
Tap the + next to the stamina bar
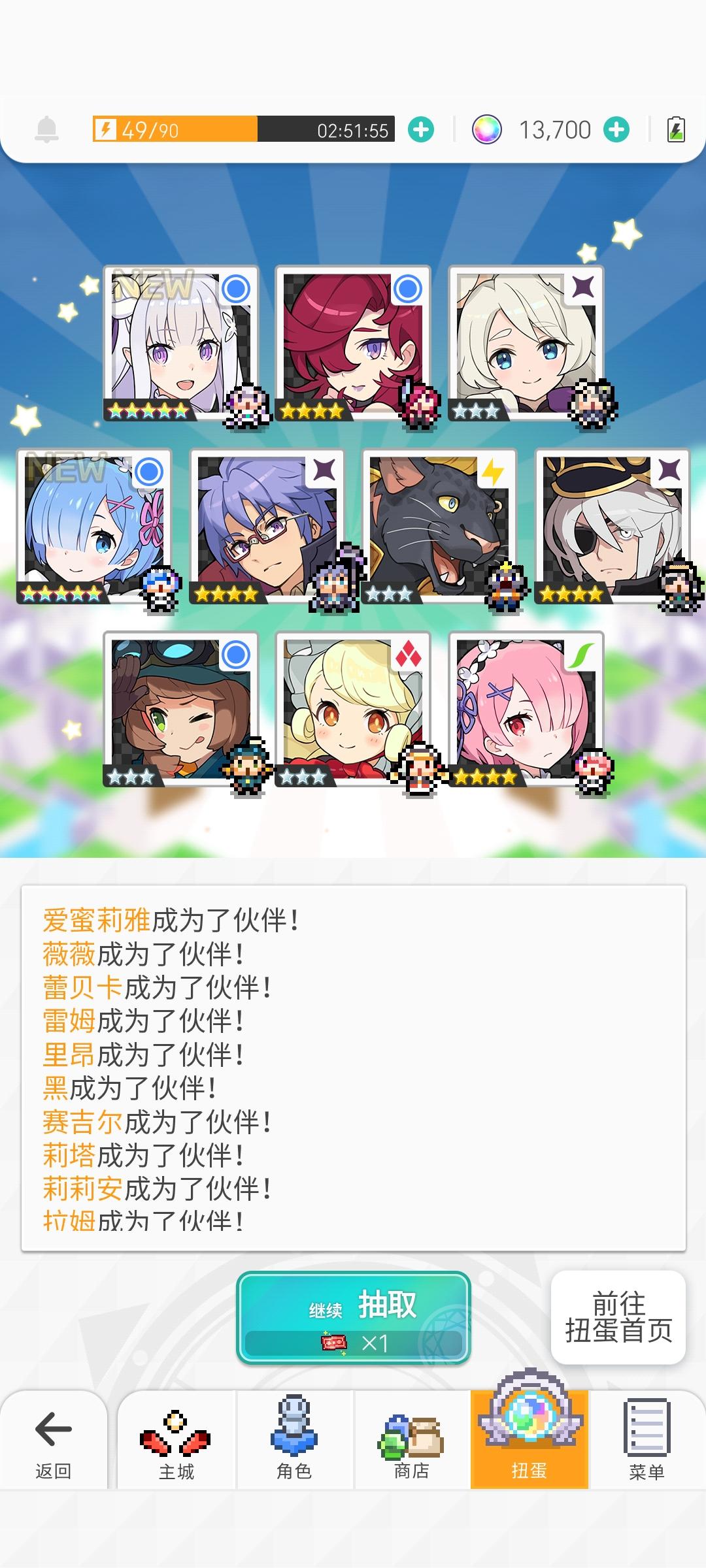click(x=422, y=128)
